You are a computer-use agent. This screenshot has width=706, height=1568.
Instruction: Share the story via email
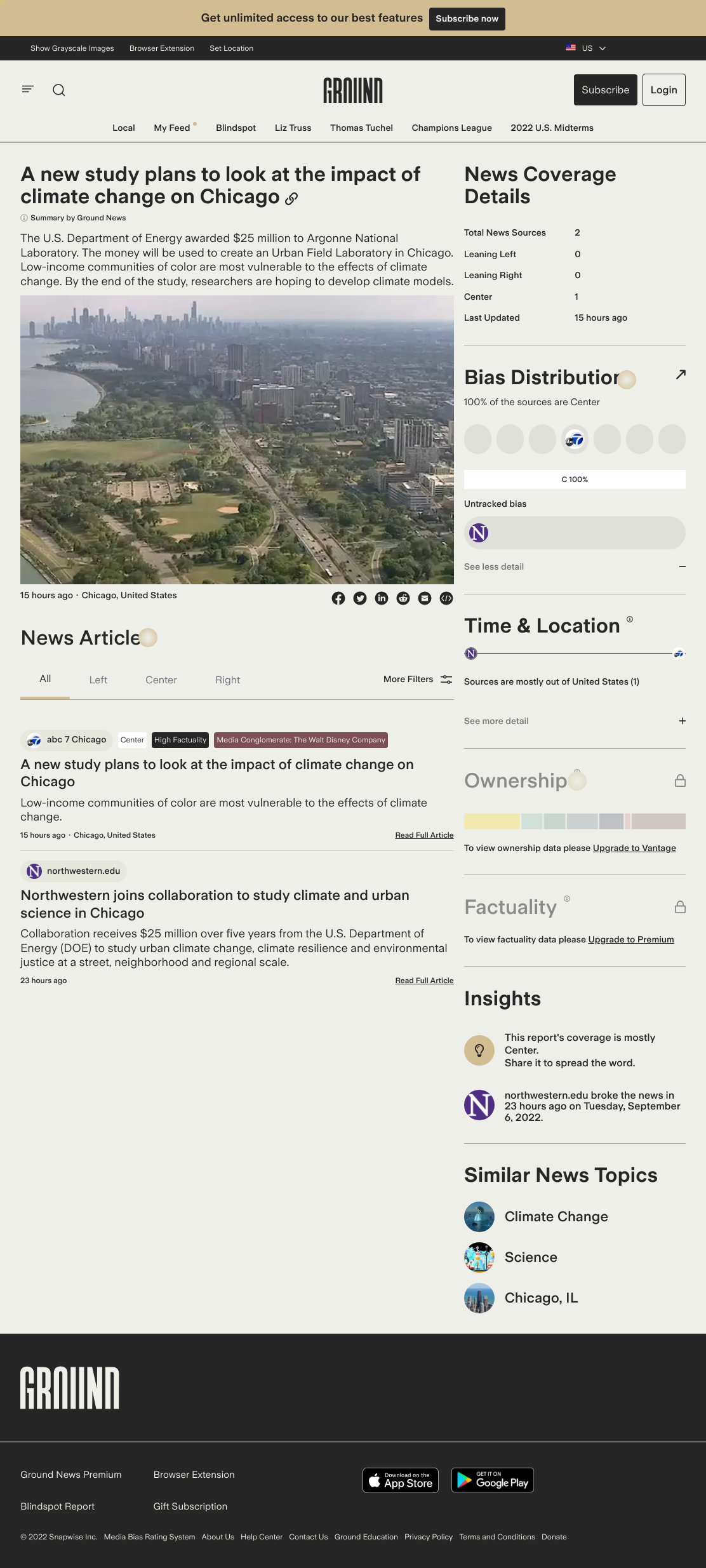click(425, 598)
